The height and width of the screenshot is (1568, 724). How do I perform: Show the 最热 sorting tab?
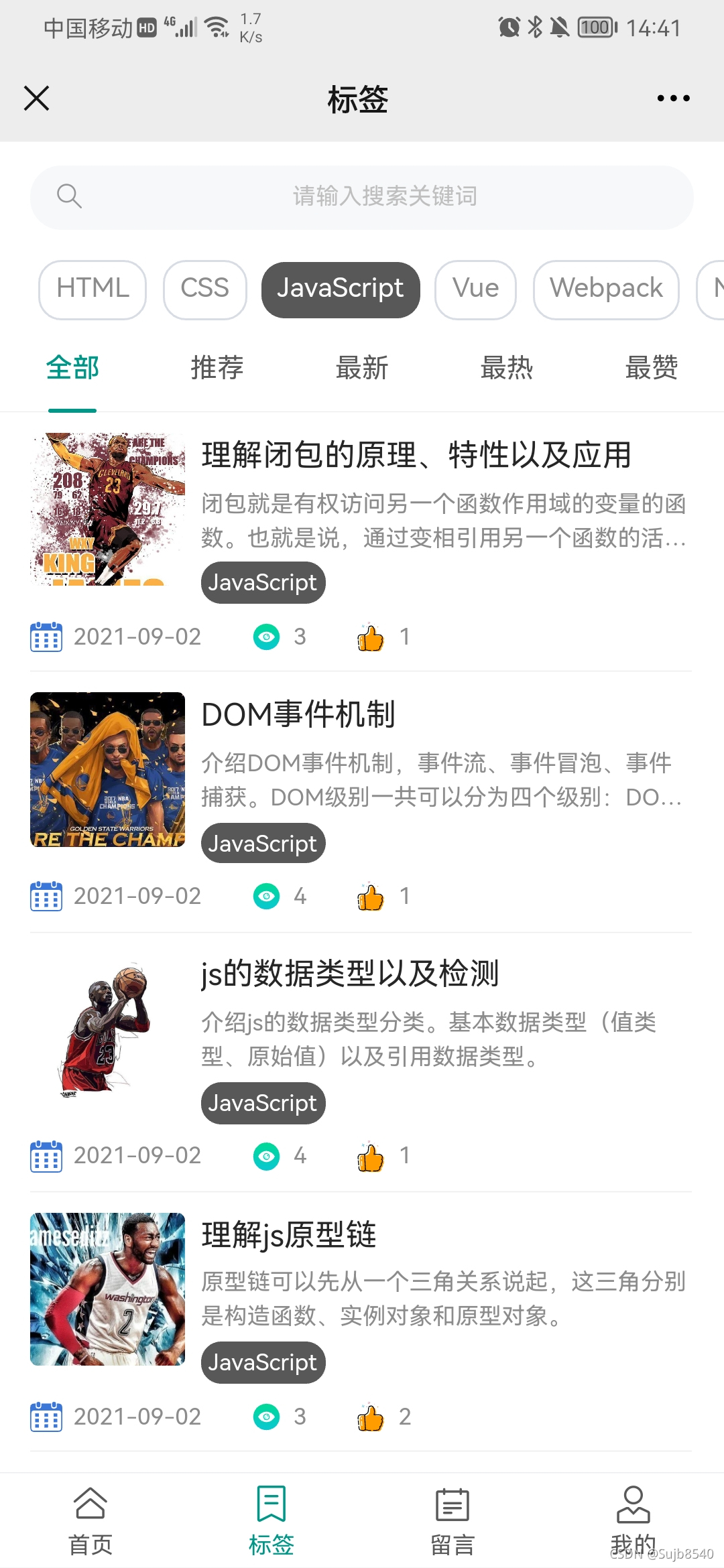coord(507,368)
